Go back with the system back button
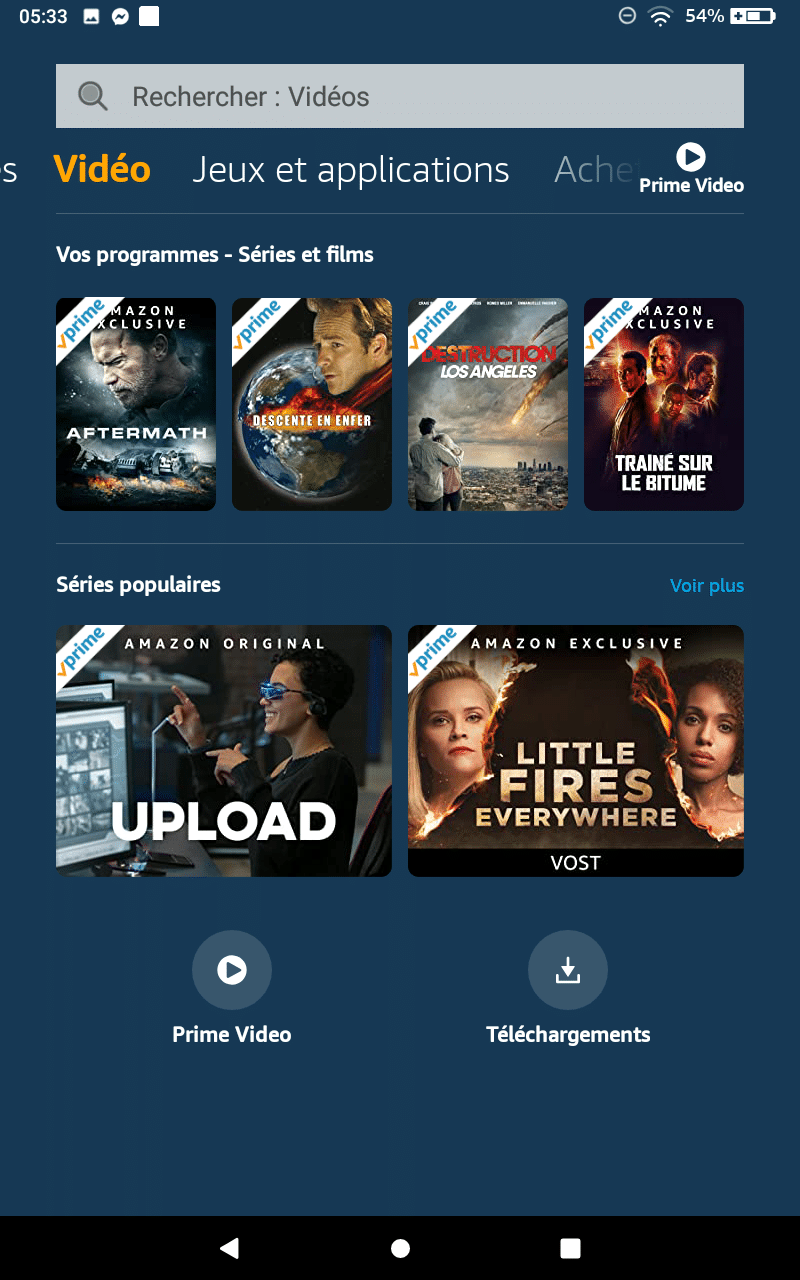This screenshot has width=800, height=1280. coord(230,1247)
